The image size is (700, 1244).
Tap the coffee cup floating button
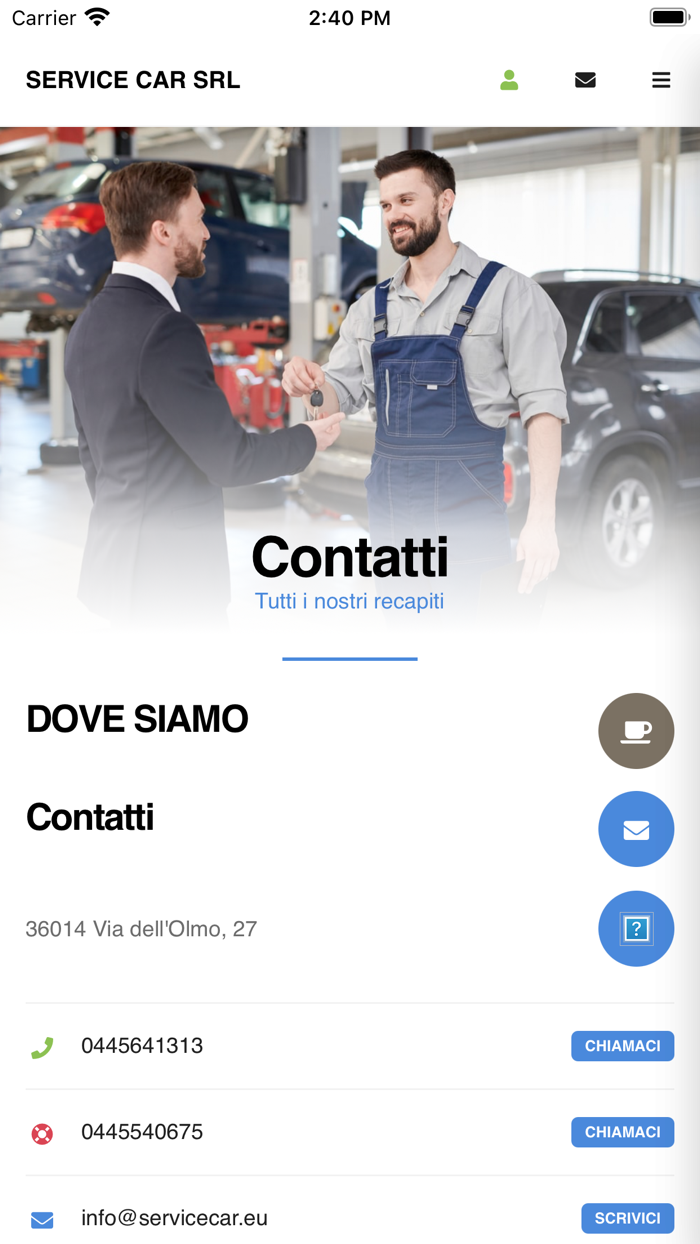pyautogui.click(x=636, y=731)
